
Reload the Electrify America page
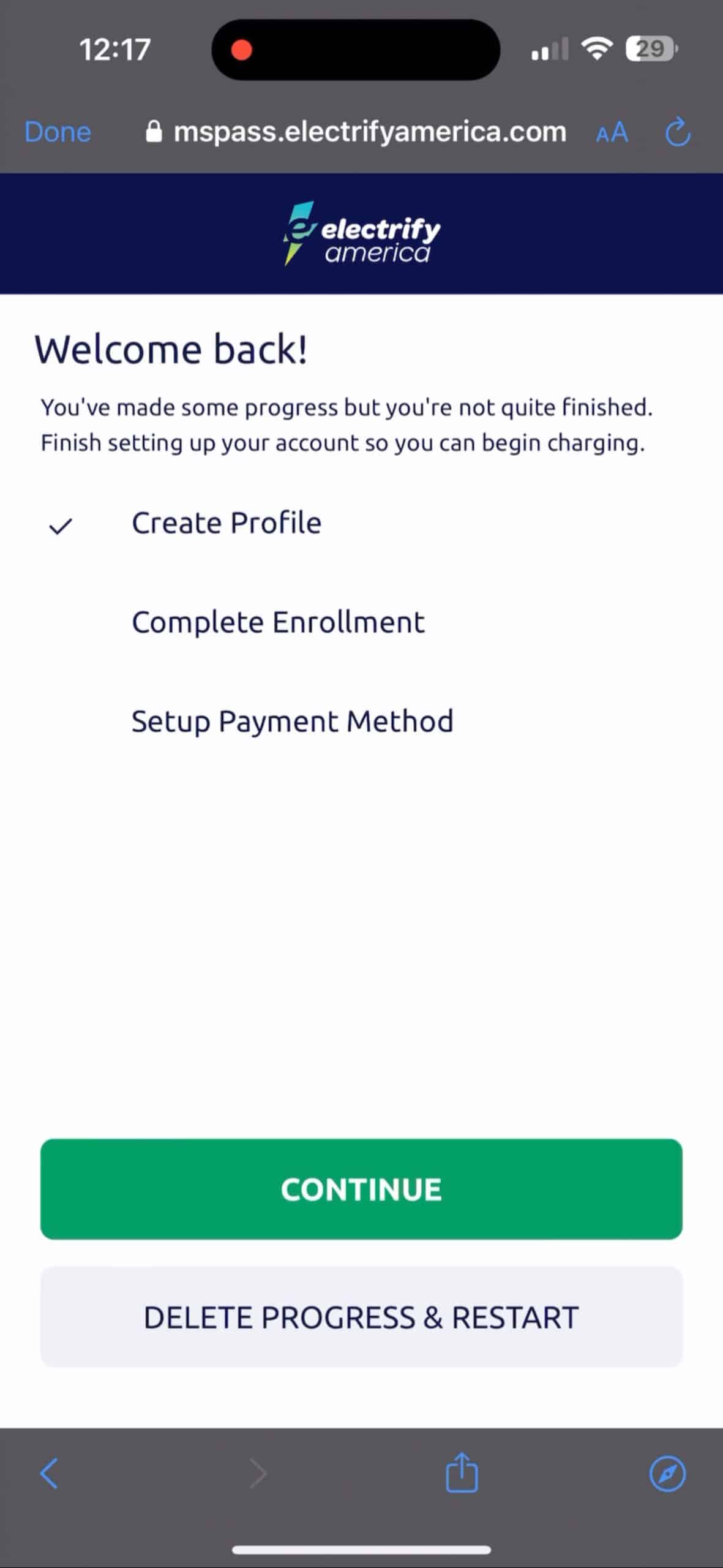tap(678, 132)
